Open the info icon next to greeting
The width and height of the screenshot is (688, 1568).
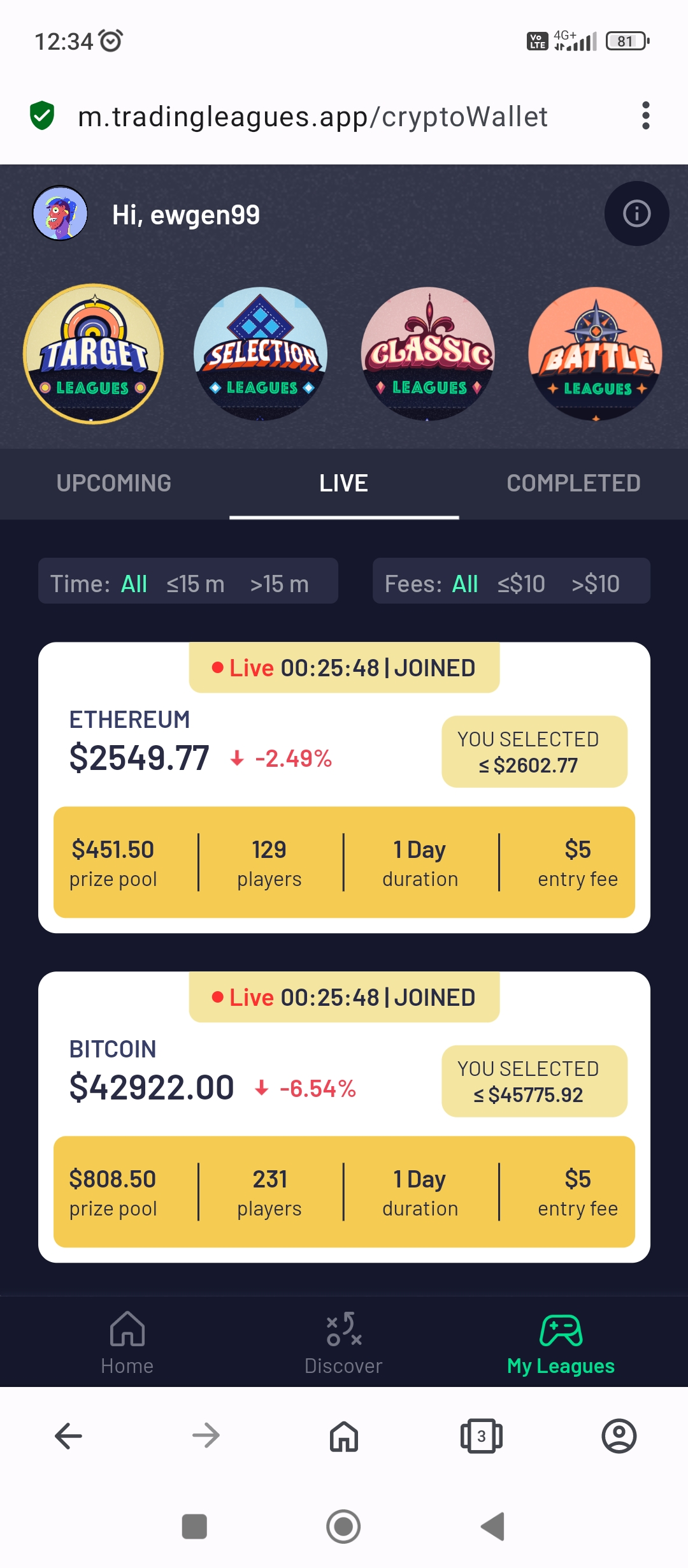pyautogui.click(x=636, y=214)
